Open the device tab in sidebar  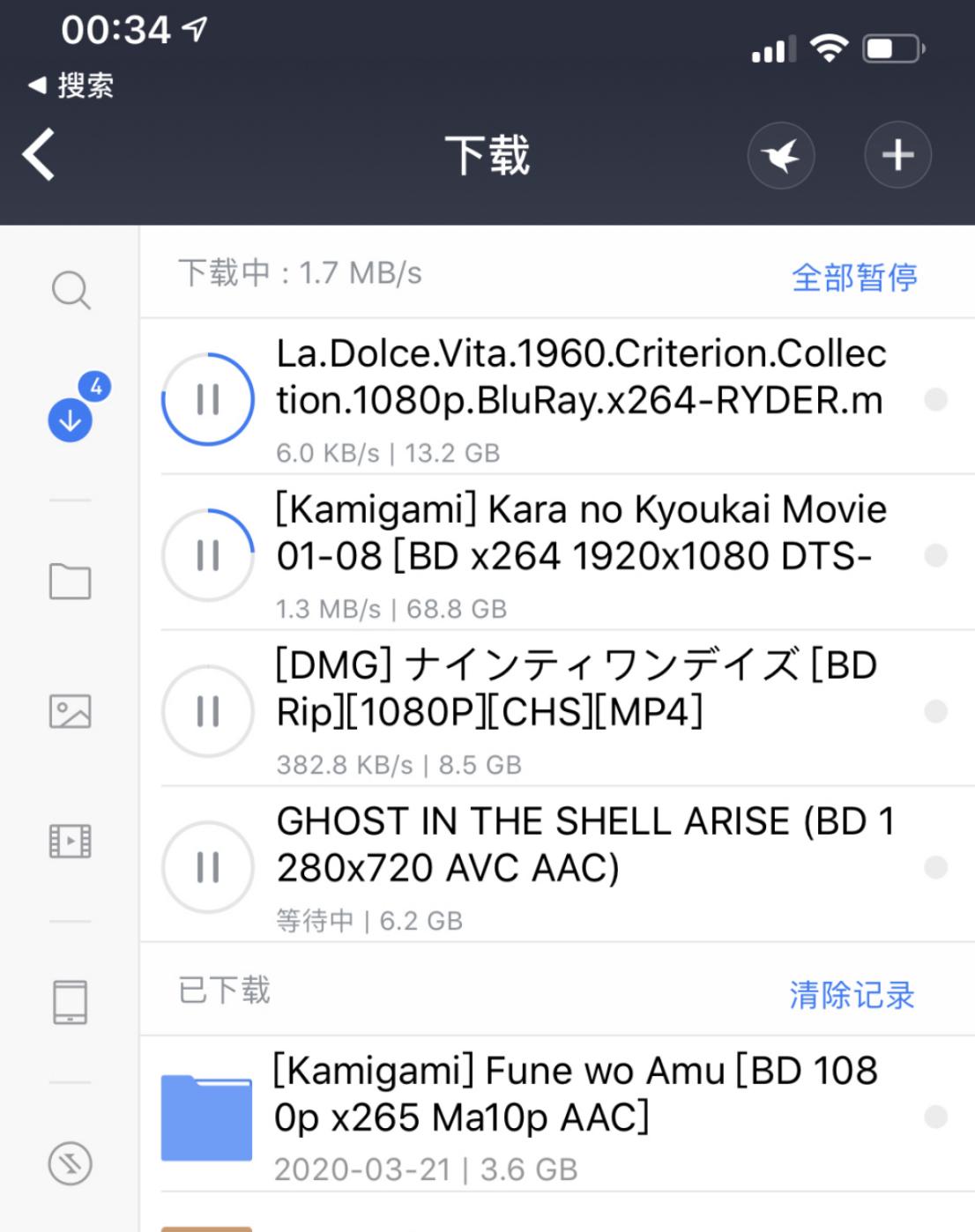[x=70, y=1003]
